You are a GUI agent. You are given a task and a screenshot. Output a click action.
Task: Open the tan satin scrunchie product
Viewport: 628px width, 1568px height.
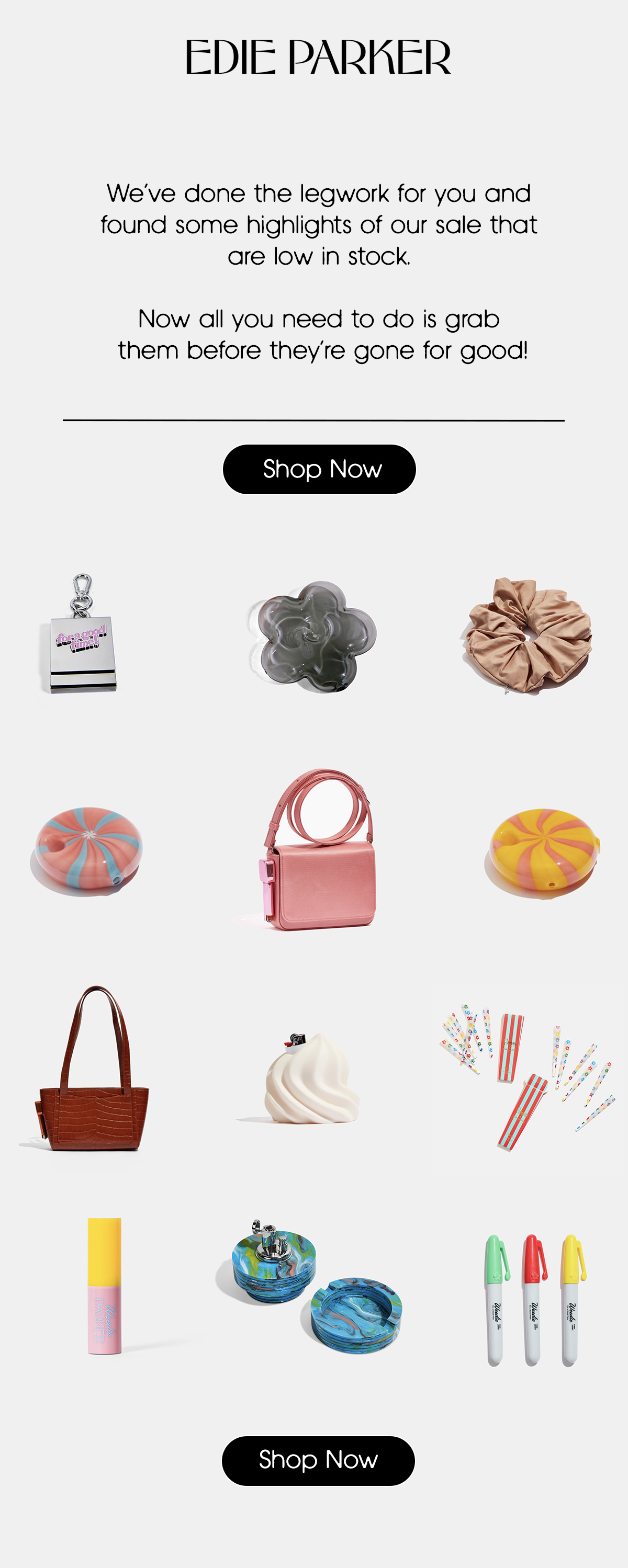point(528,636)
